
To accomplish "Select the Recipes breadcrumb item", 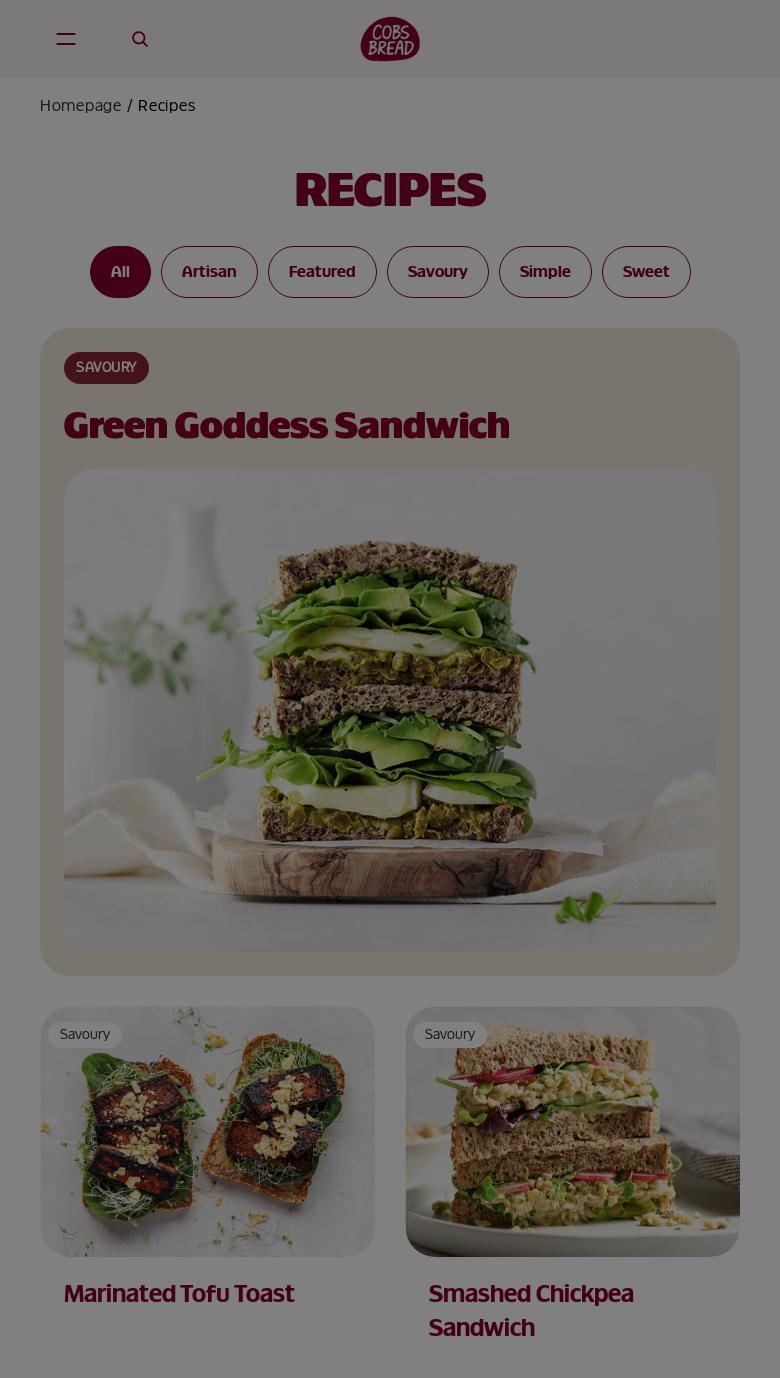I will pyautogui.click(x=166, y=106).
